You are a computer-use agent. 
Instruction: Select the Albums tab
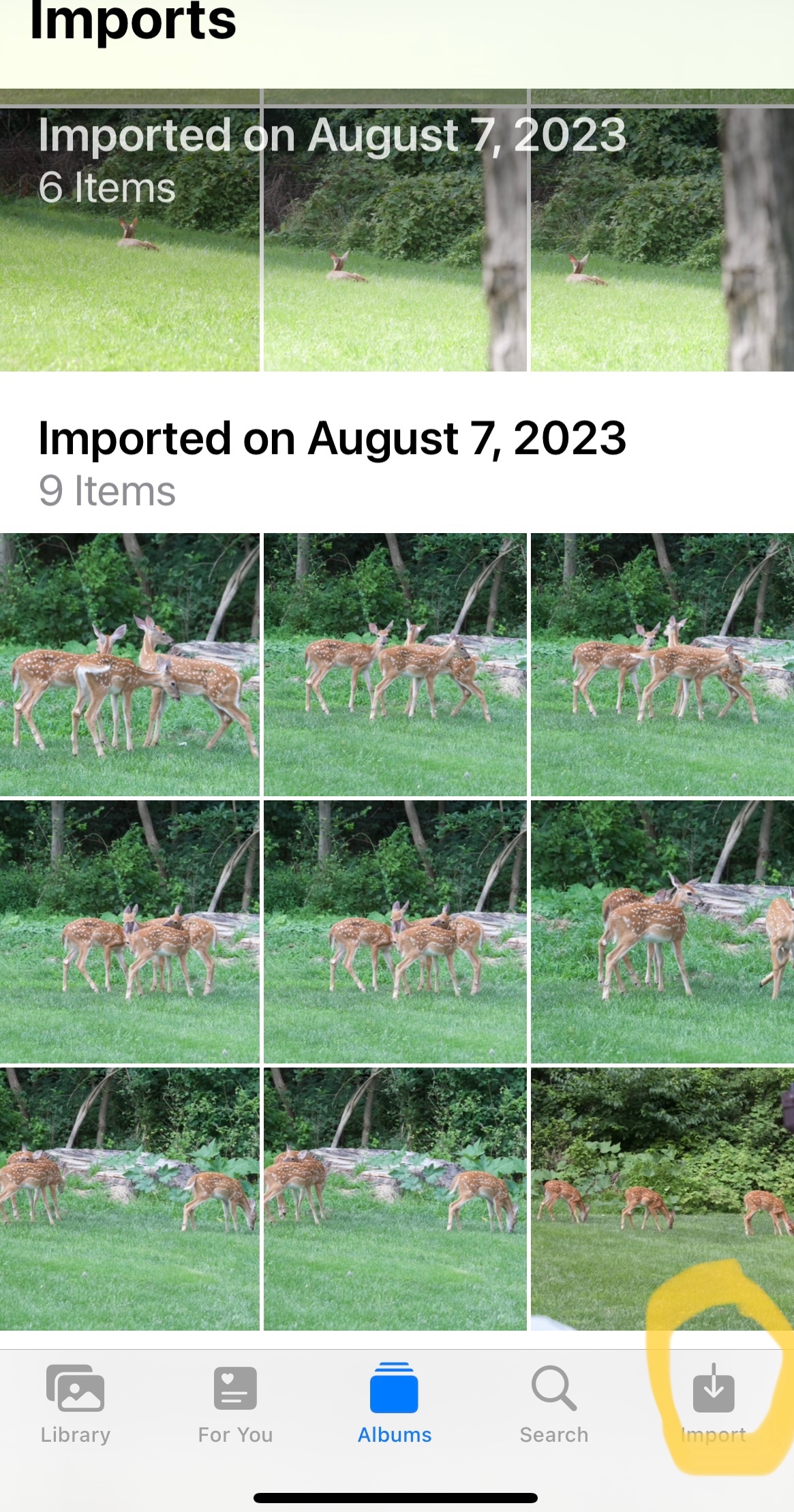395,1403
